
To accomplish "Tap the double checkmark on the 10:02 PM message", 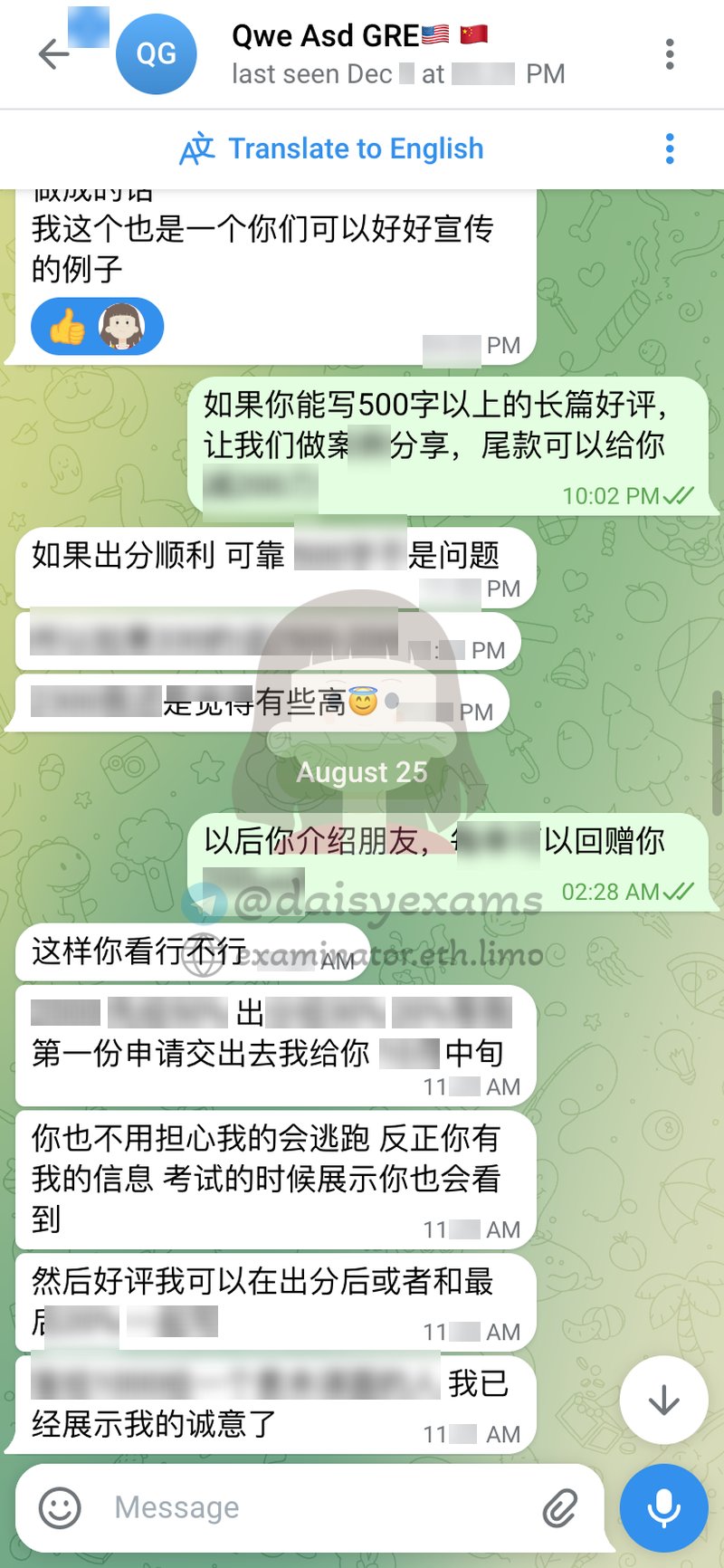I will click(x=676, y=496).
